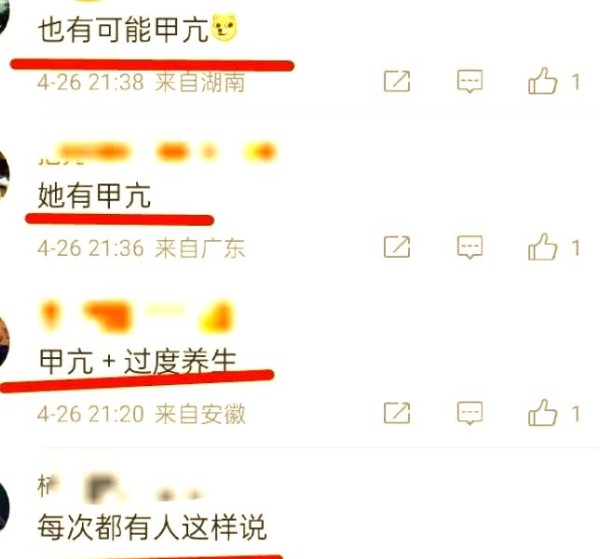Reply to the comment '也有可能甲亢'

(470, 82)
